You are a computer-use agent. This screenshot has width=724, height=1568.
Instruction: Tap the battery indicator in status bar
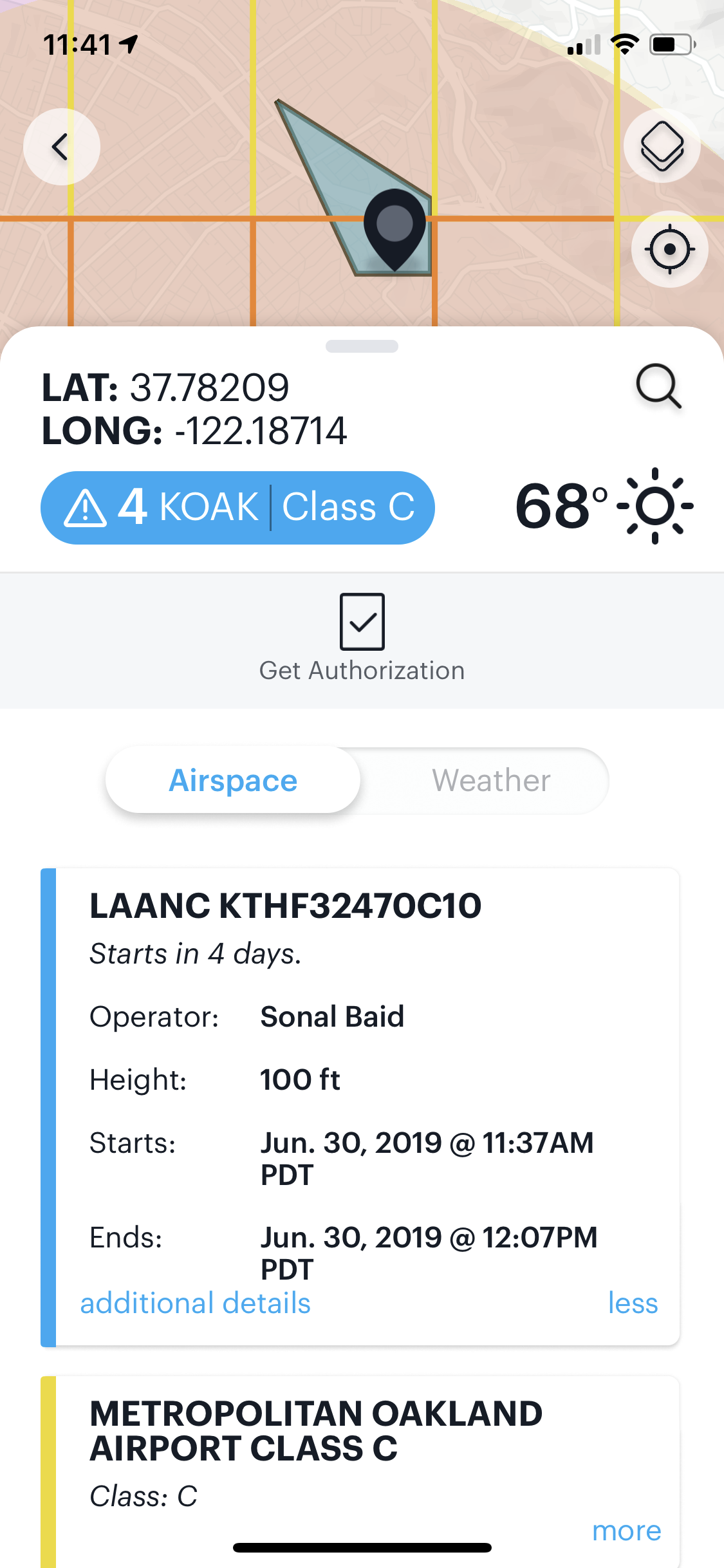click(x=671, y=42)
